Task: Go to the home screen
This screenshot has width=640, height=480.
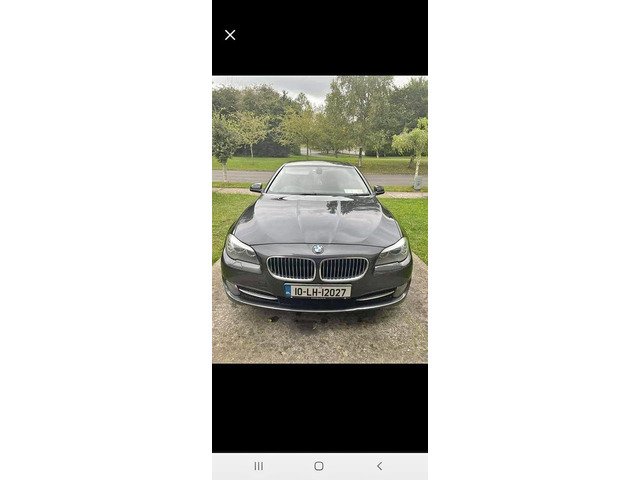Action: (319, 466)
